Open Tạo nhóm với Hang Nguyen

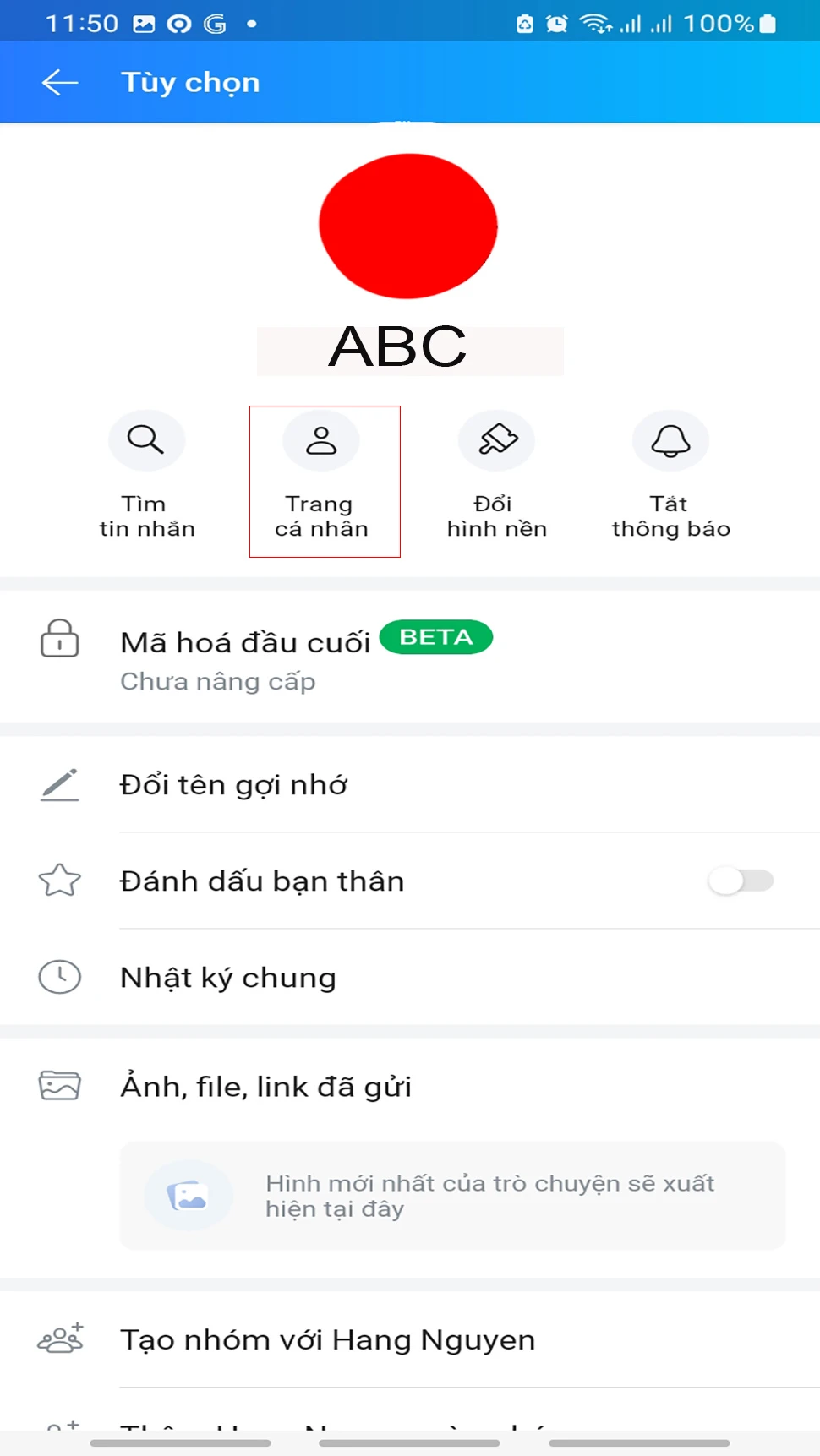point(326,1339)
